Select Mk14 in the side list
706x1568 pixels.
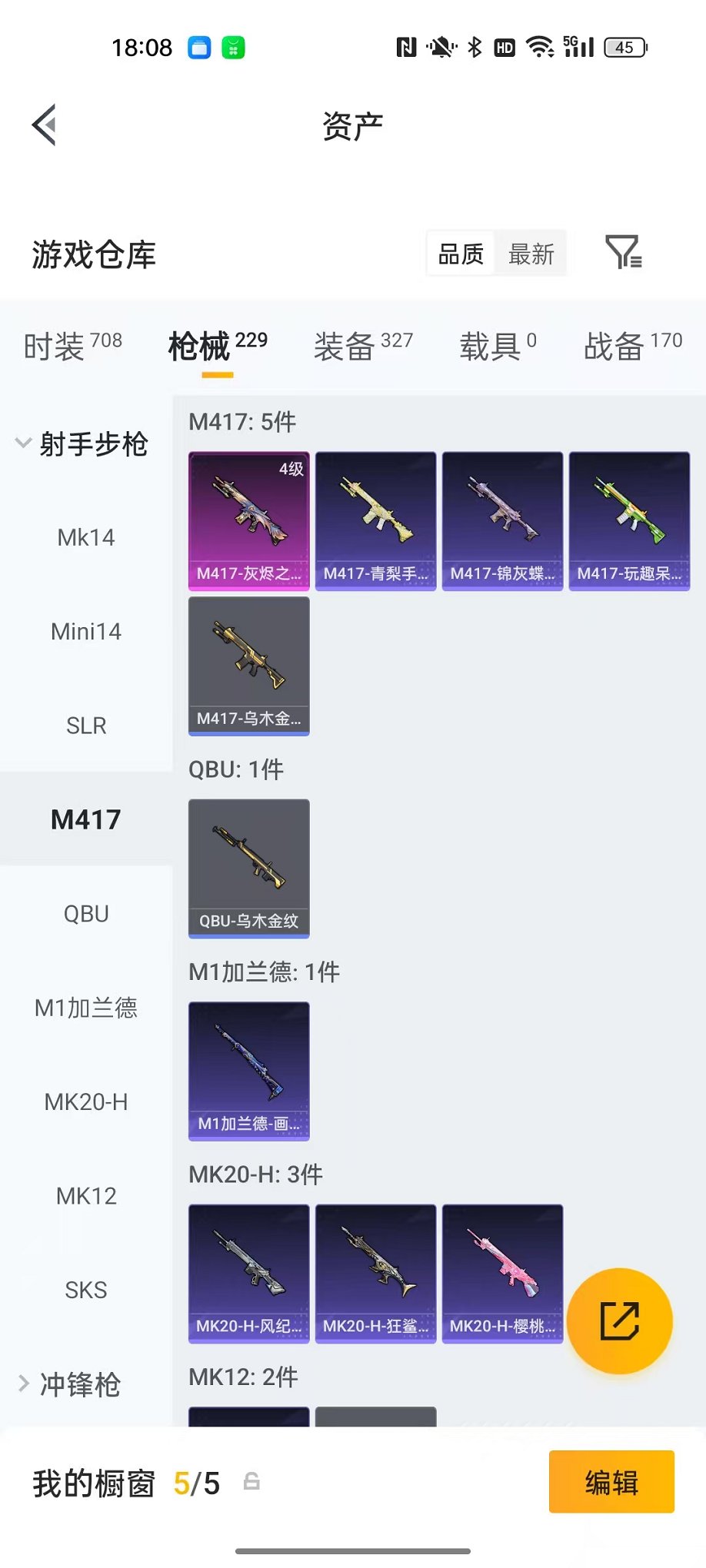click(86, 537)
